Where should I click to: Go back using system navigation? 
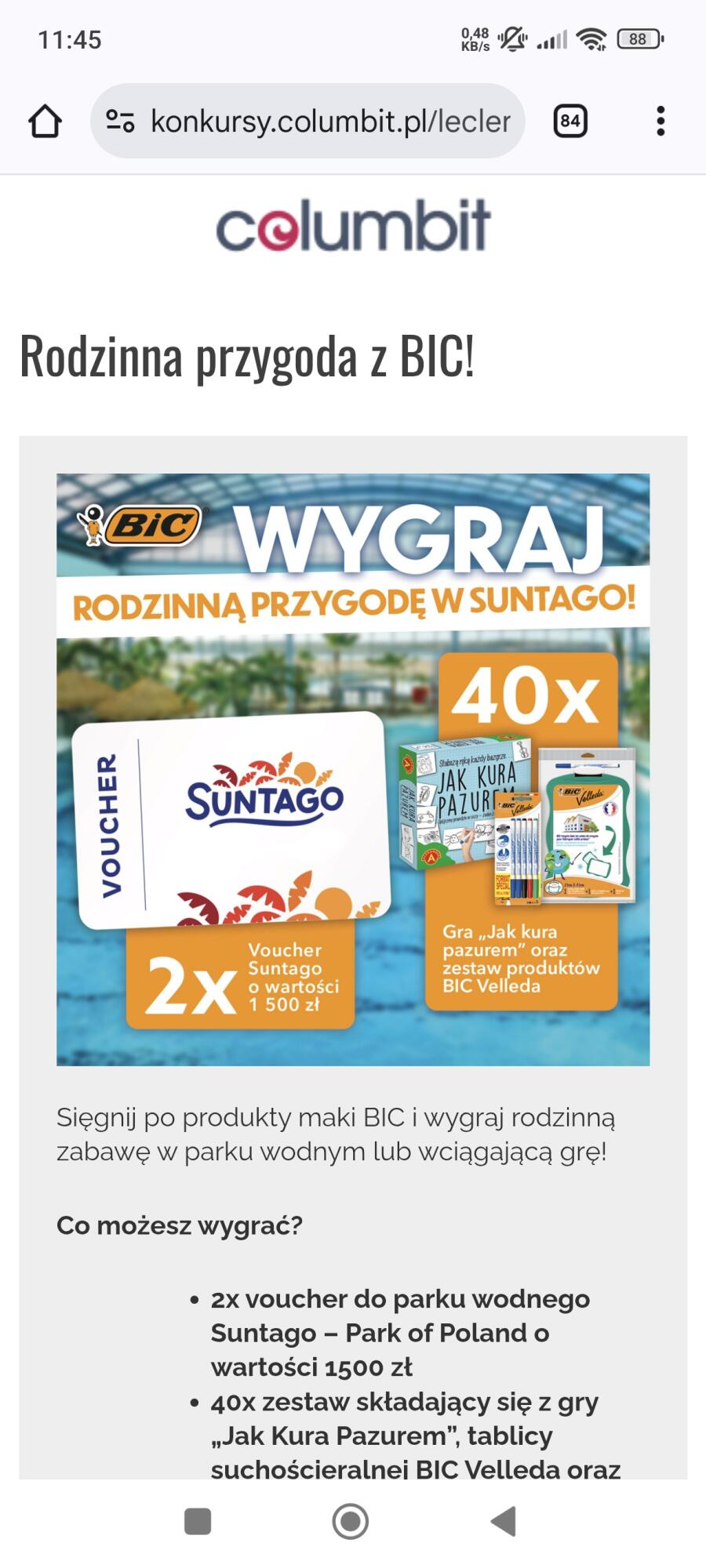(x=504, y=1521)
